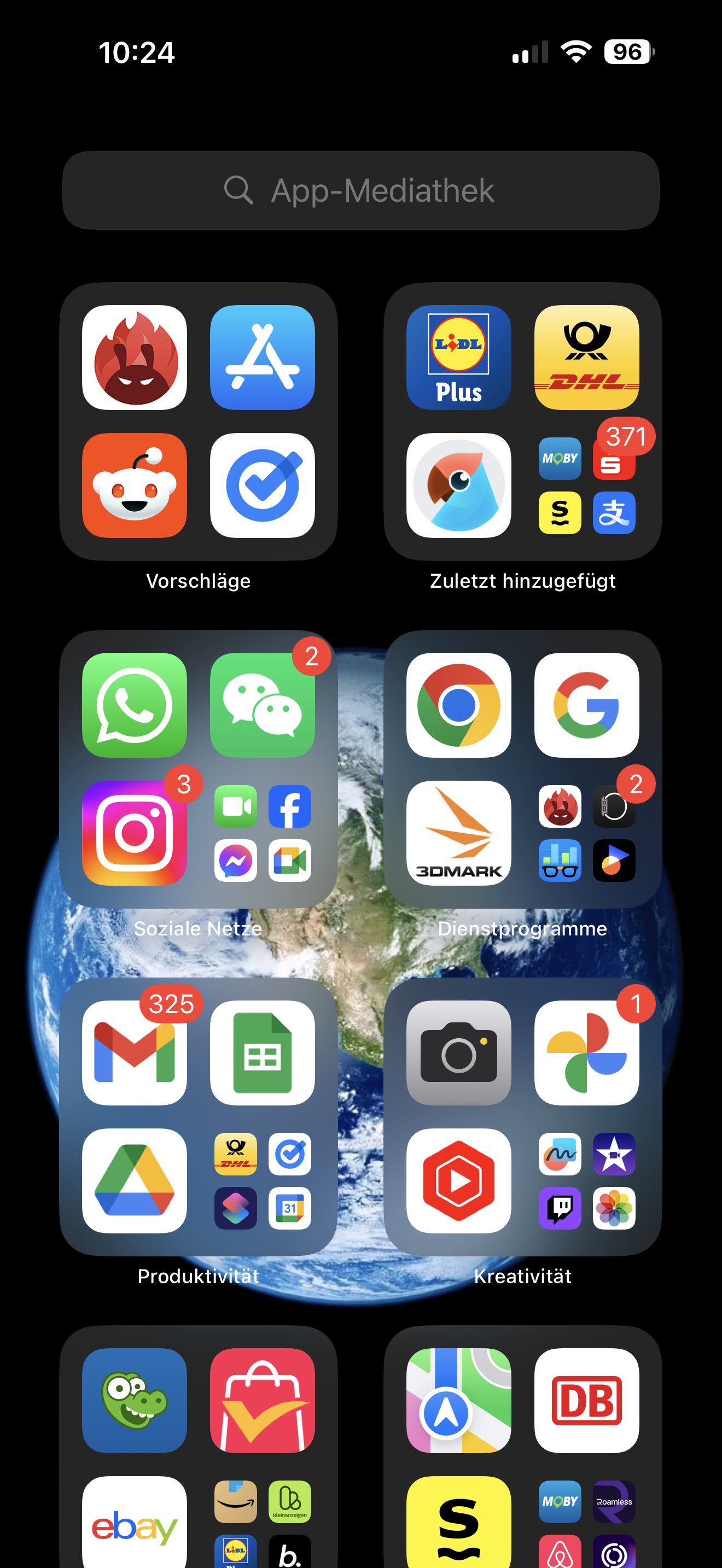Open the Chrome browser
722x1568 pixels.
pos(459,705)
